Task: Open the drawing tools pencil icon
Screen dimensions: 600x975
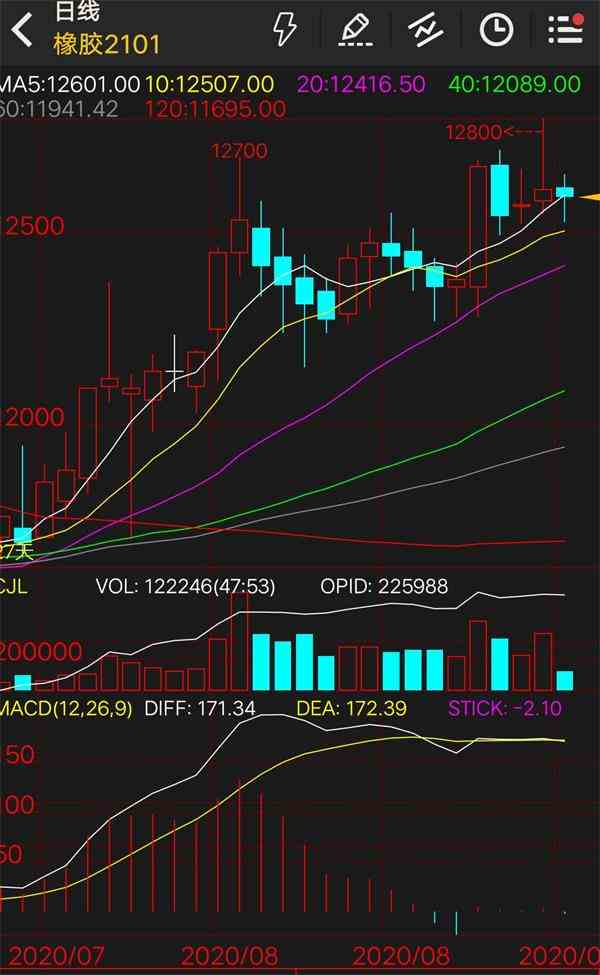Action: [354, 29]
